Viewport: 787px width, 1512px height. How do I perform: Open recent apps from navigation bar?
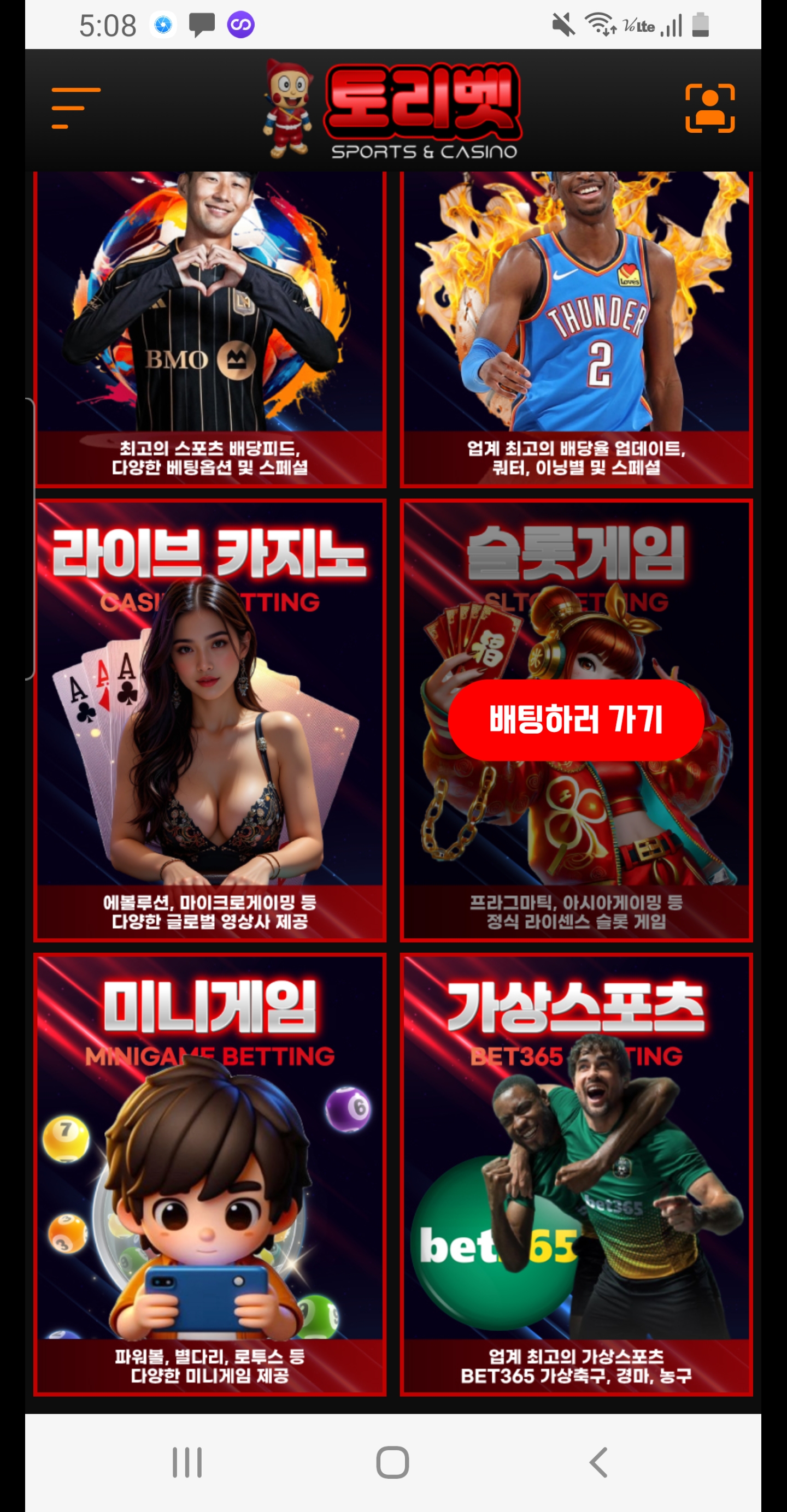click(187, 1462)
